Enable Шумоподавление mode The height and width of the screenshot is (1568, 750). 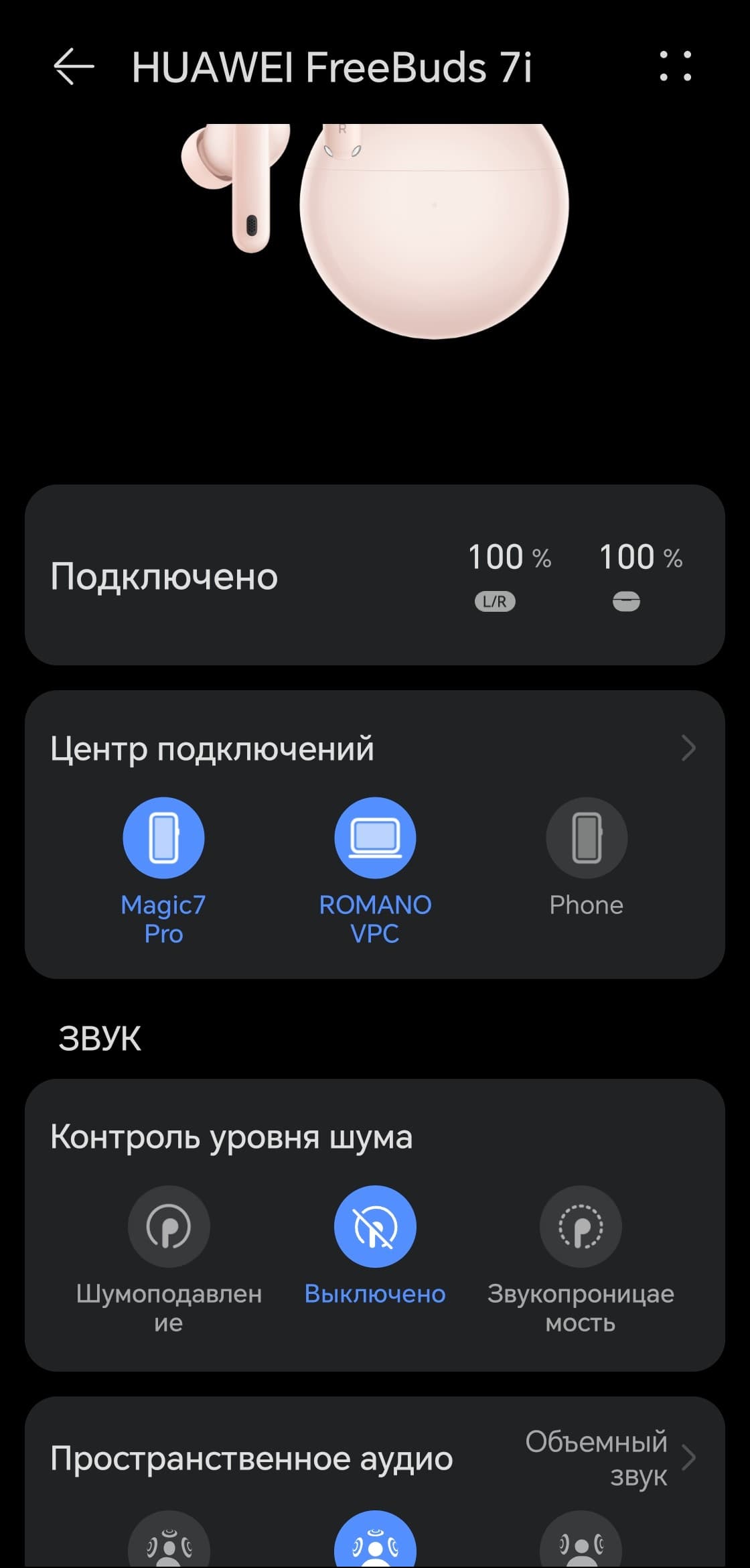click(169, 1226)
